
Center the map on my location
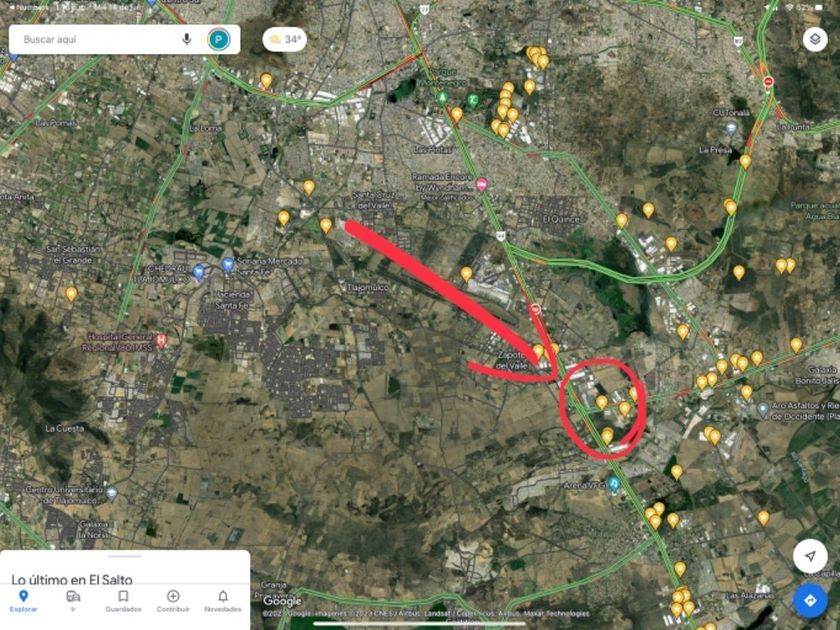pyautogui.click(x=810, y=556)
